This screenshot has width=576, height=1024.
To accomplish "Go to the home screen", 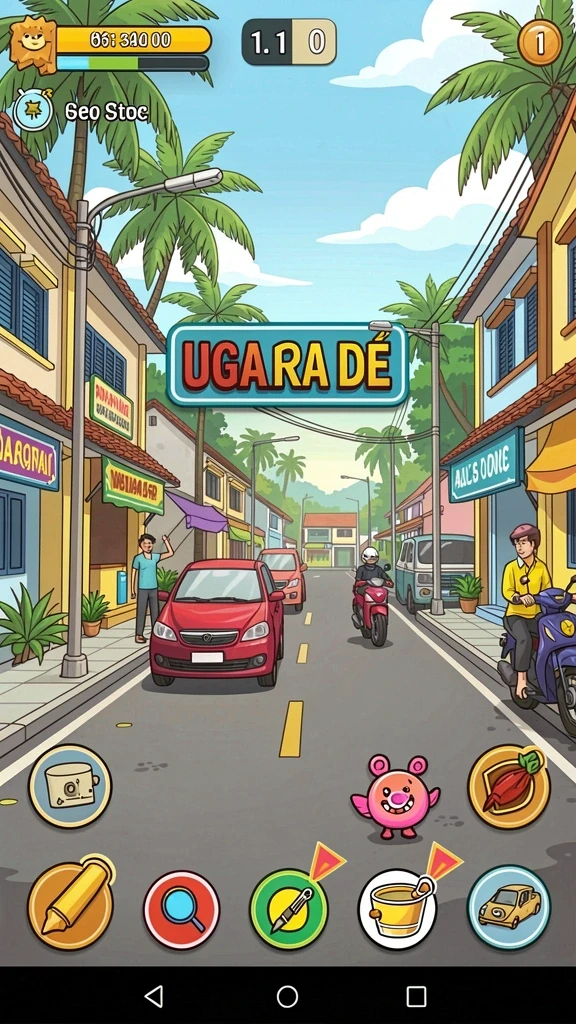I will coord(287,997).
